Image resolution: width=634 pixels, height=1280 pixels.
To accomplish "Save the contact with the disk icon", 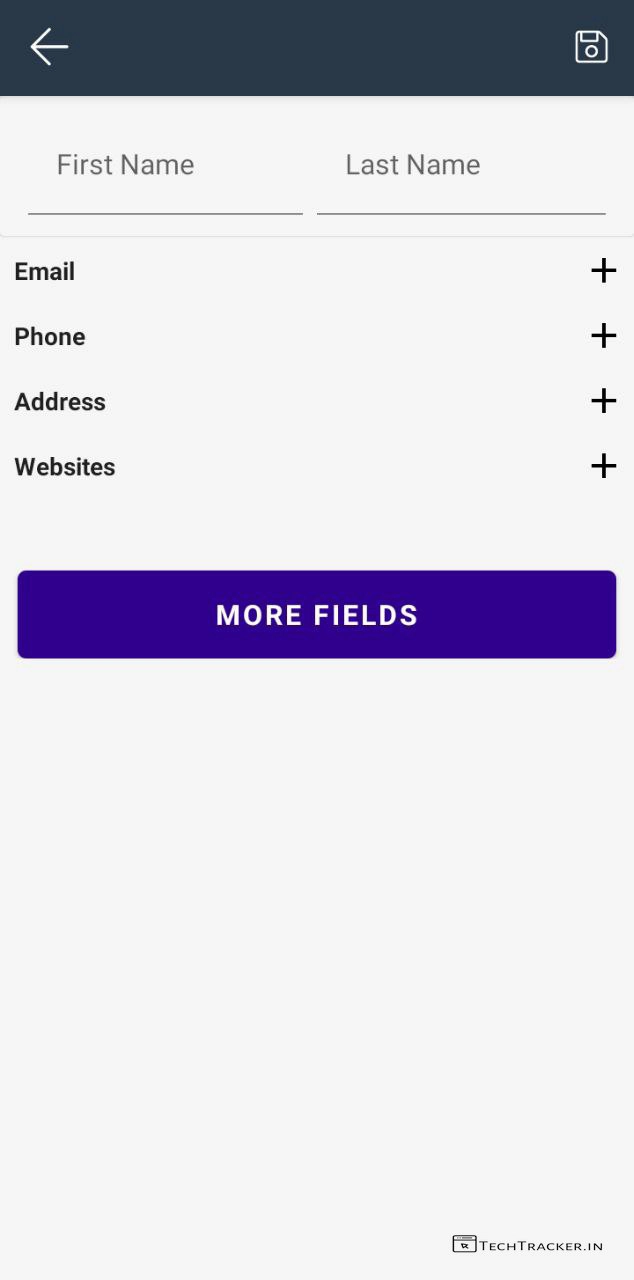I will pos(591,47).
